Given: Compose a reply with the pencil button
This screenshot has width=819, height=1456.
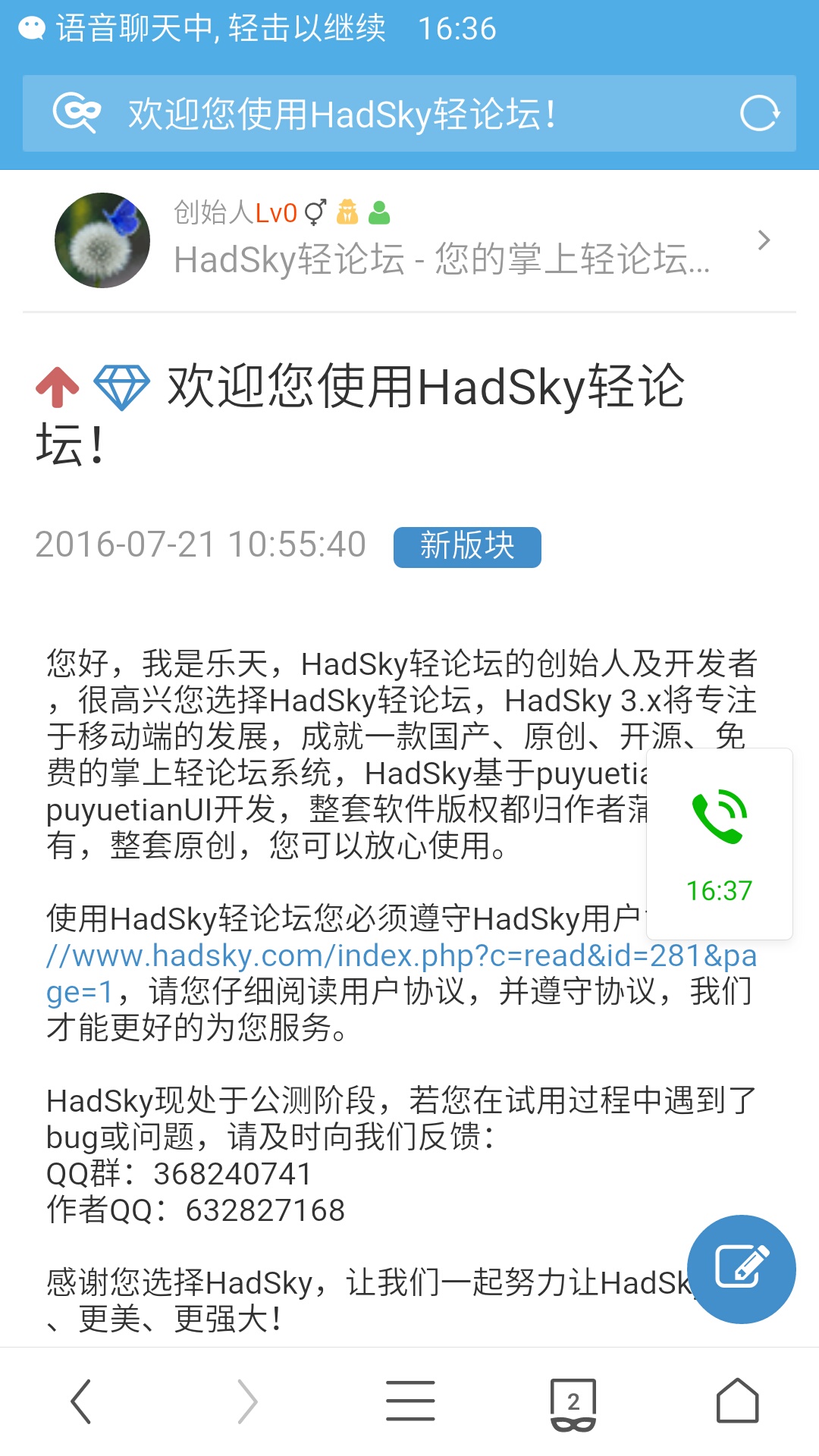Looking at the screenshot, I should click(741, 1269).
